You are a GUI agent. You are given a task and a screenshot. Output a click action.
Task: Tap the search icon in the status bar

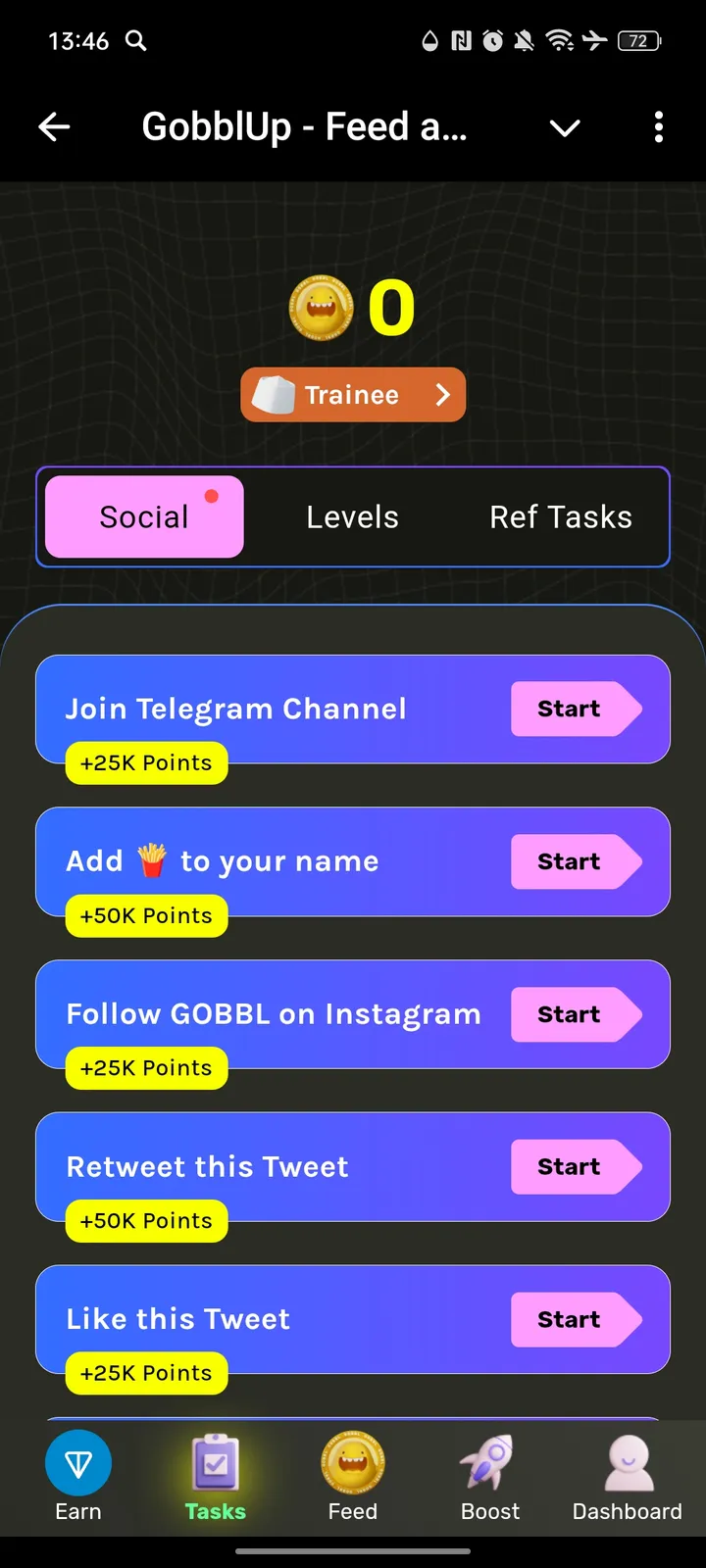tap(135, 41)
